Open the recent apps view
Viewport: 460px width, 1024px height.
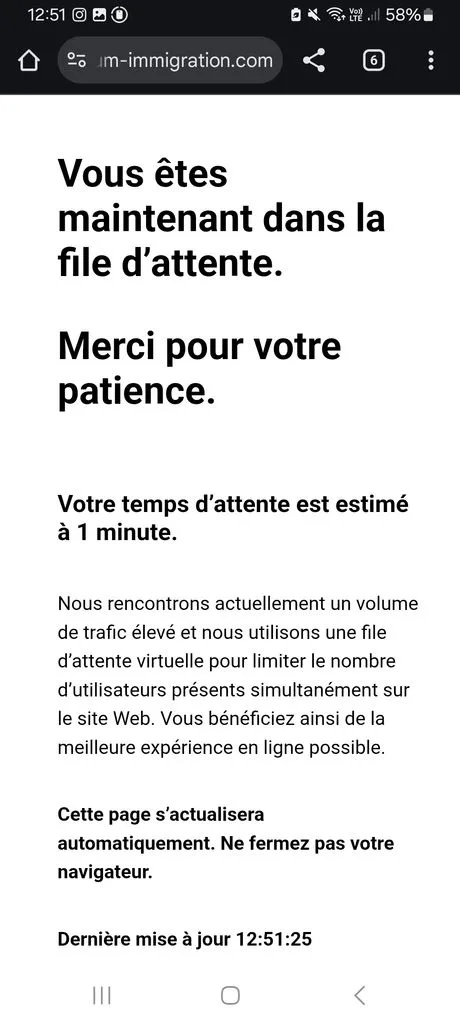[x=101, y=995]
